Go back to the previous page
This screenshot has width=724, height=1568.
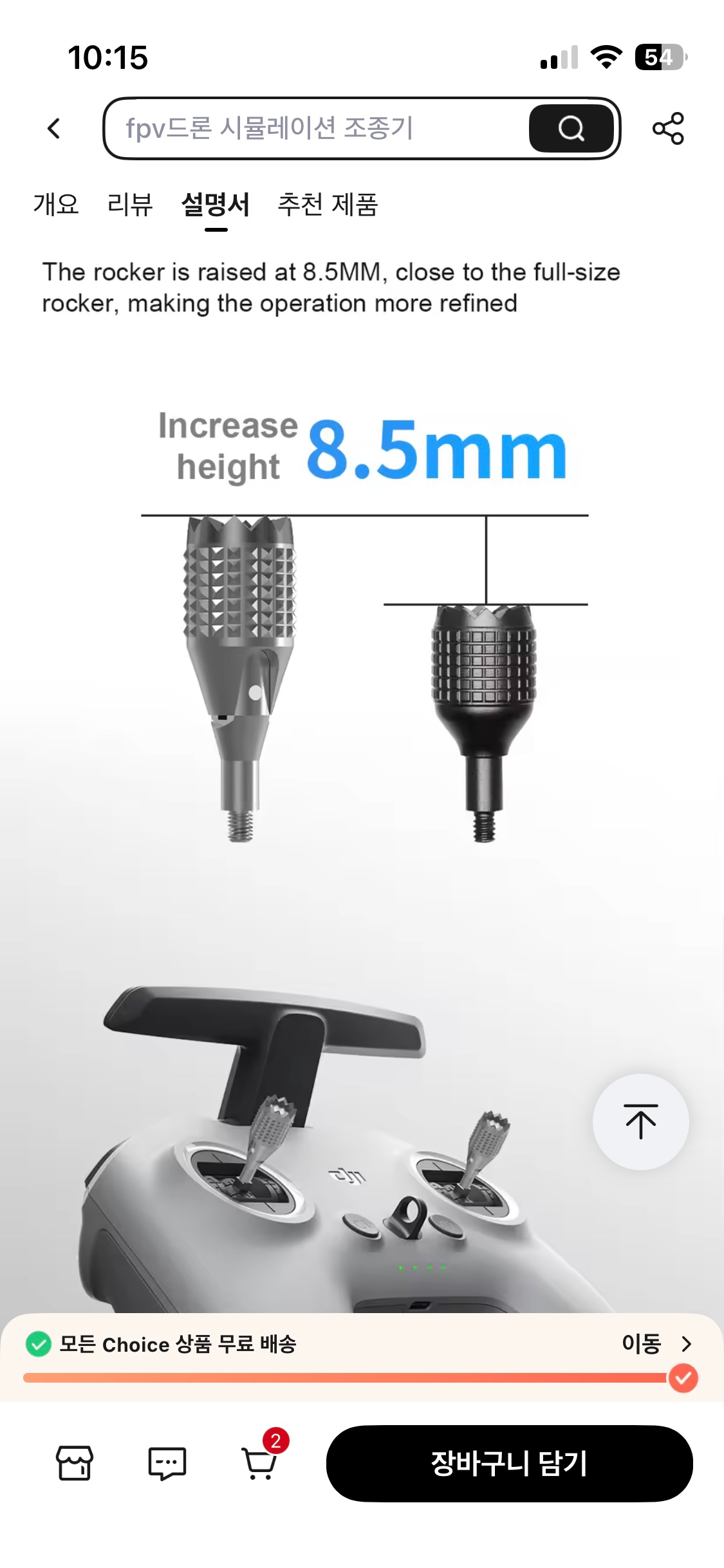click(x=54, y=129)
